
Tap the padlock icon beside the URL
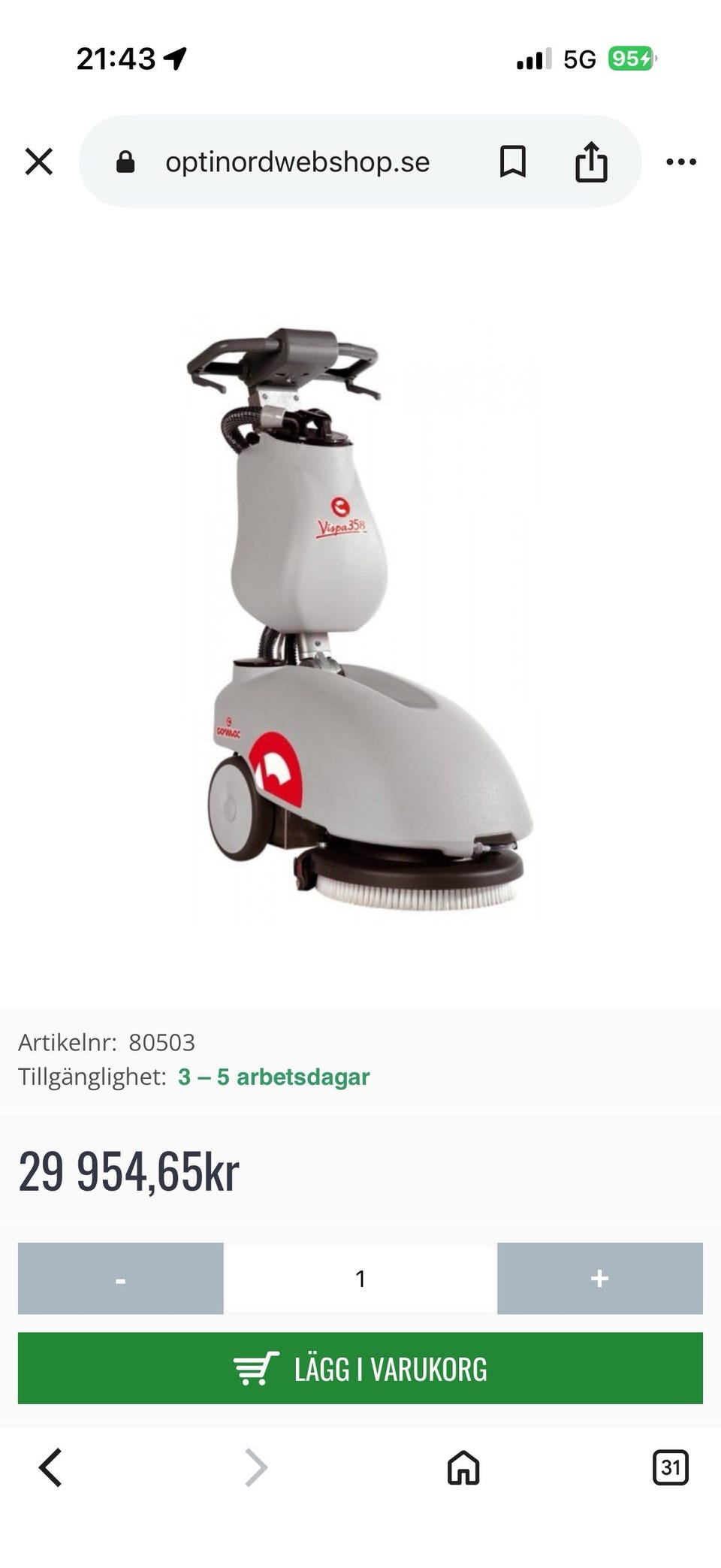pyautogui.click(x=125, y=162)
